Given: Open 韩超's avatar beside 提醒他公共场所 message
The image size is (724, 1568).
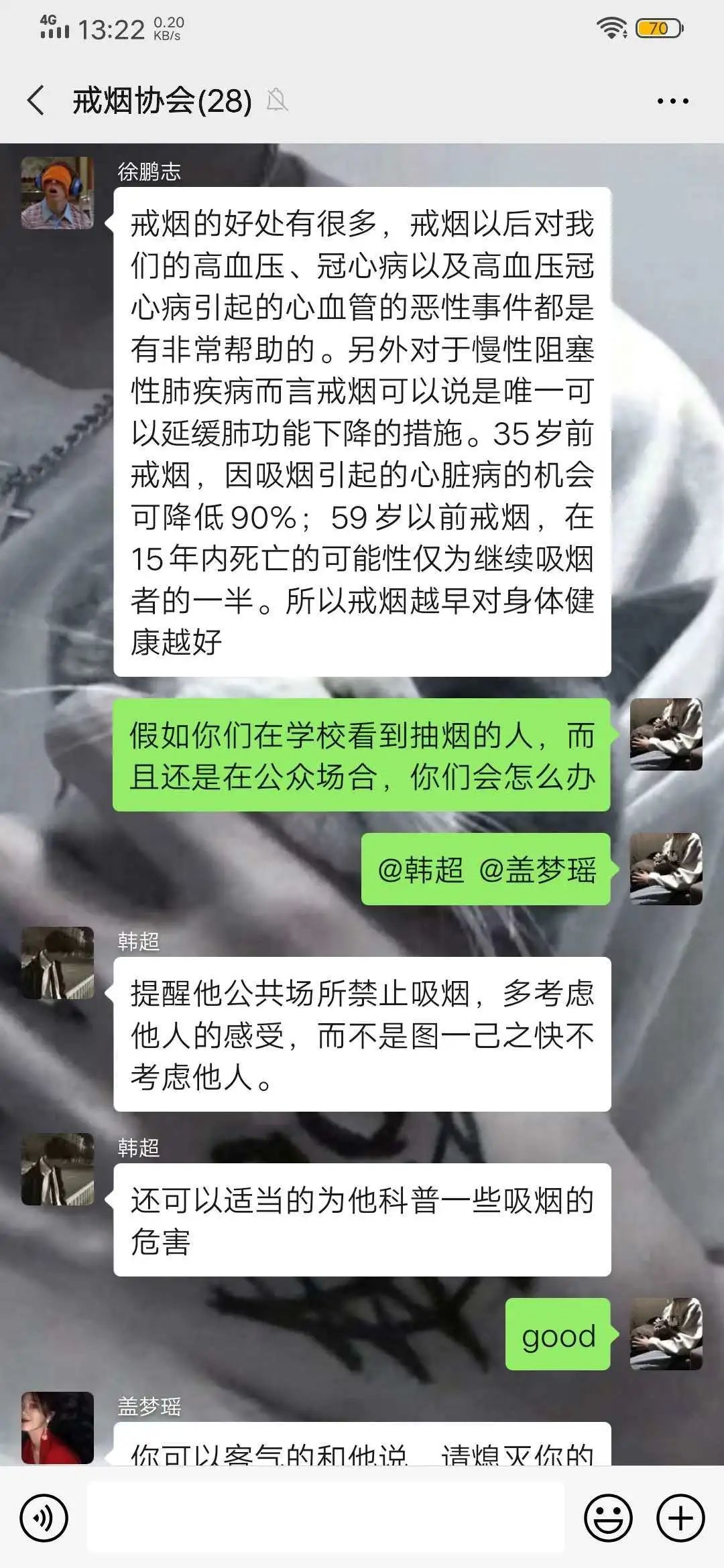Looking at the screenshot, I should 58,963.
